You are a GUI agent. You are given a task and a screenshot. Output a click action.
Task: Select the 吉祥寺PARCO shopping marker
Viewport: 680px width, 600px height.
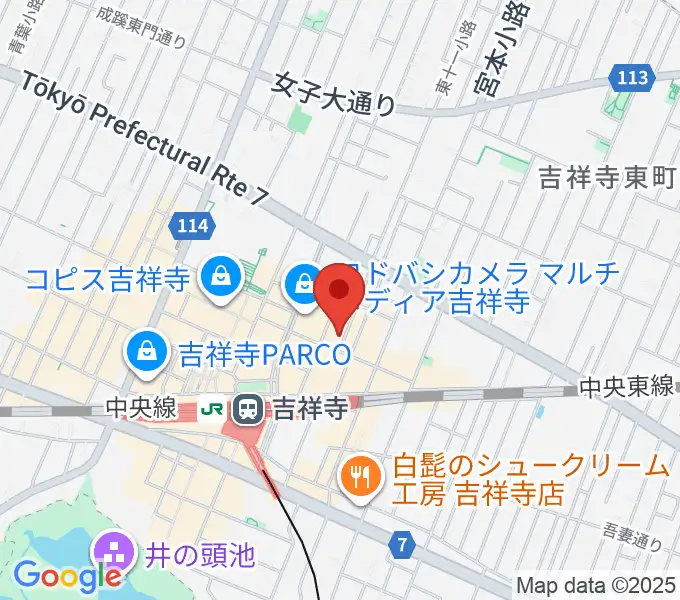coord(148,350)
